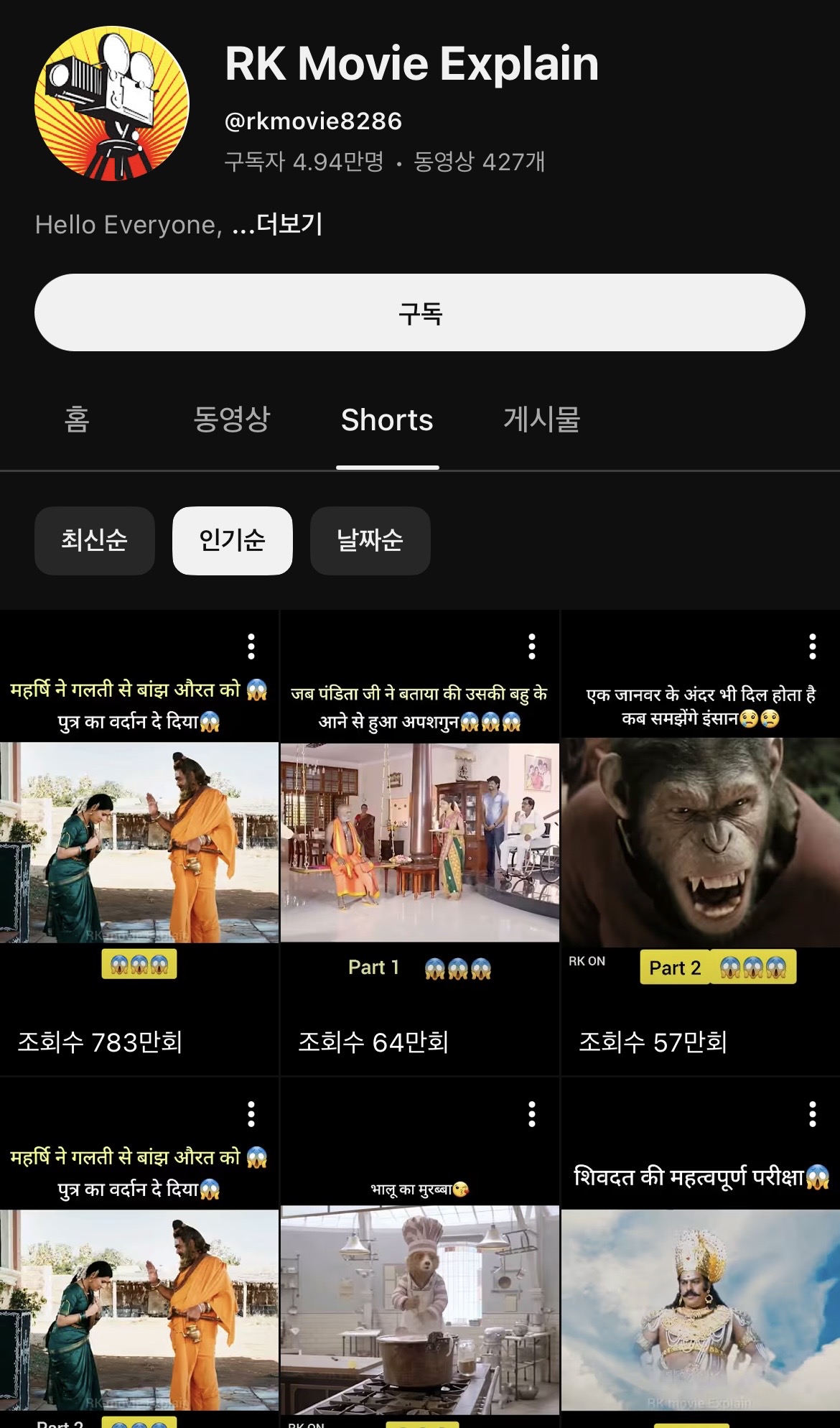Screen dimensions: 840x1428
Task: Select the Shorts tab
Action: tap(387, 419)
